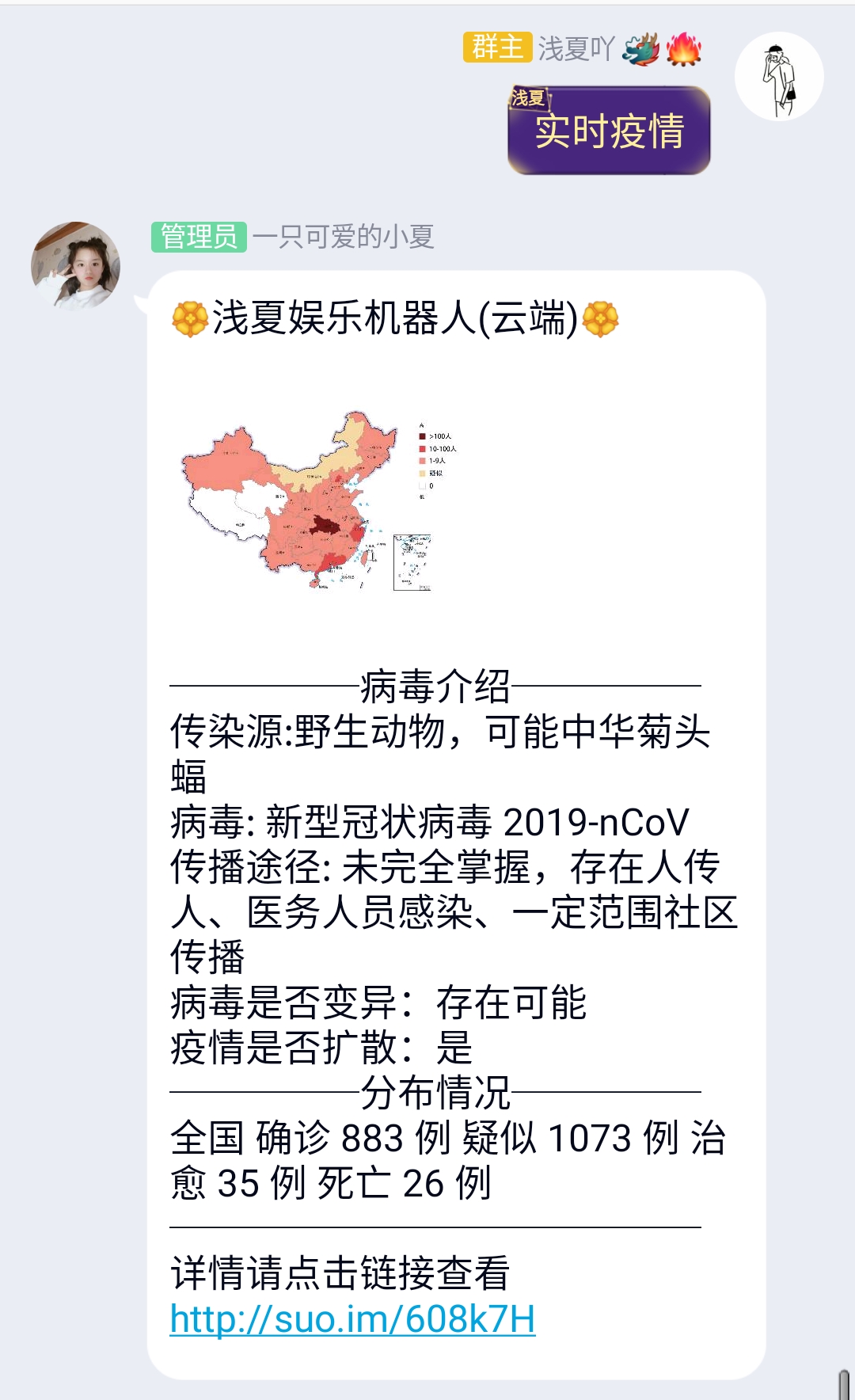Image resolution: width=855 pixels, height=1400 pixels.
Task: Open the suo.im/608k7H link
Action: [x=352, y=1319]
